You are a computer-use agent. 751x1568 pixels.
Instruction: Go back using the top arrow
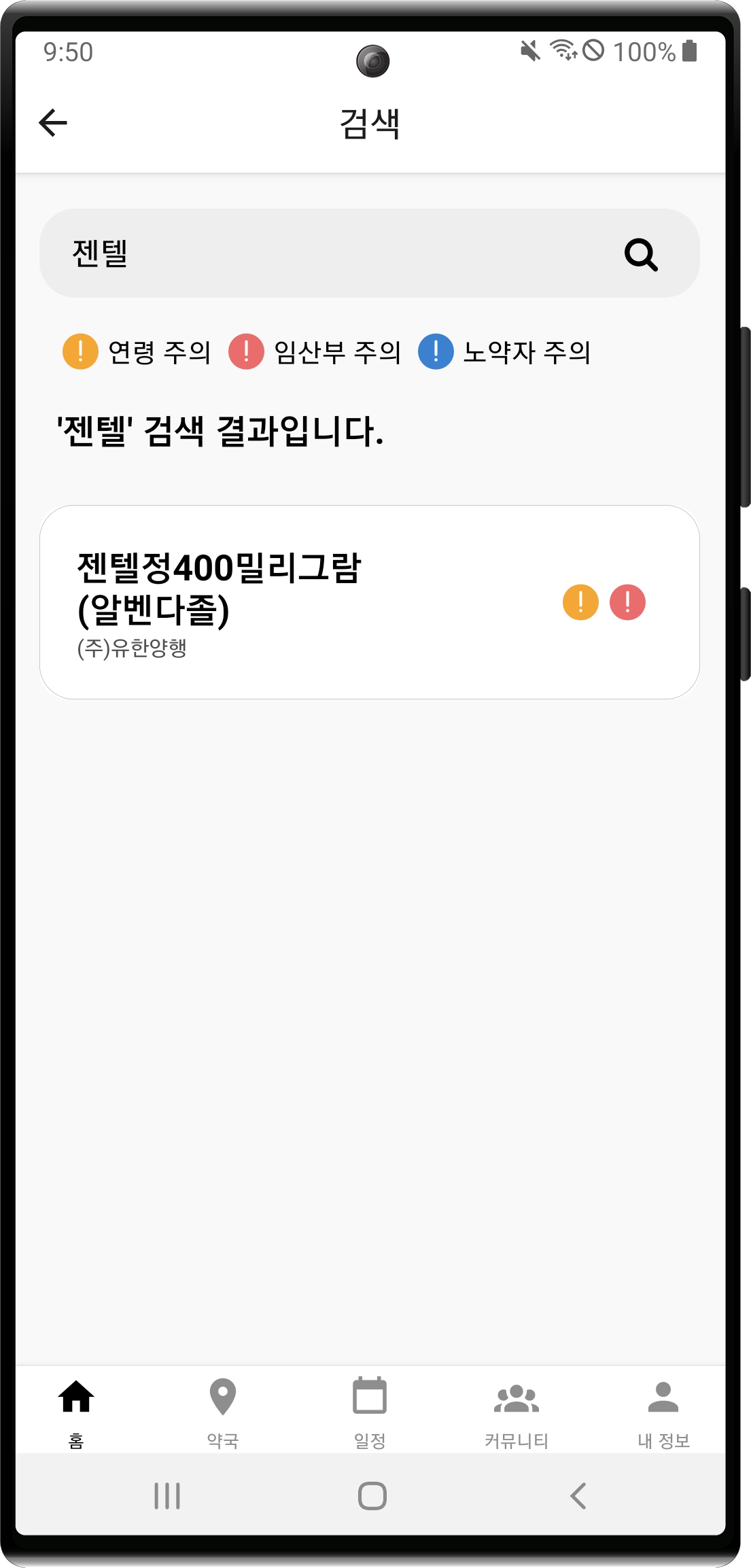(53, 123)
